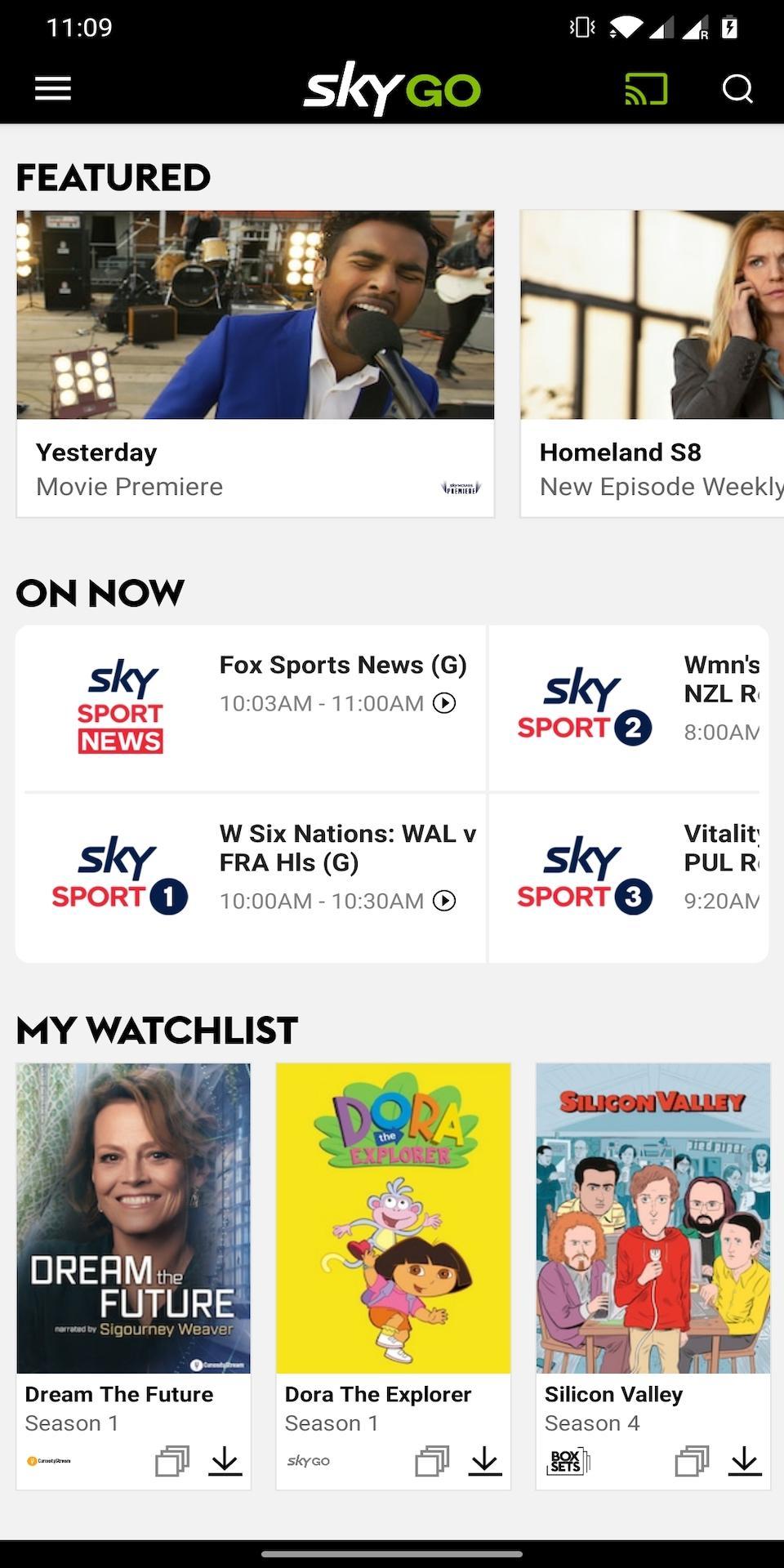Download Dream The Future Season 1
The image size is (784, 1568).
point(226,1460)
